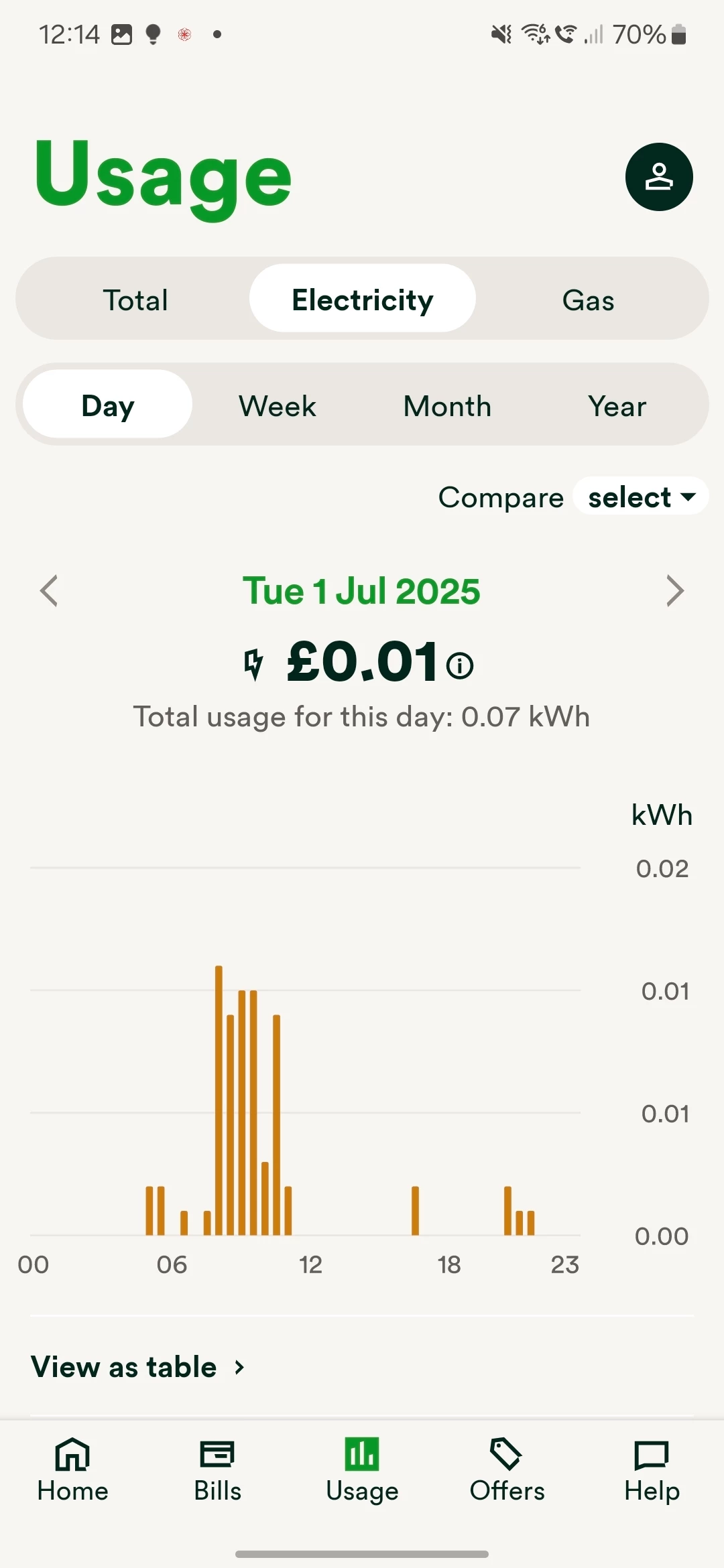724x1568 pixels.
Task: Select the Electricity tab
Action: [x=362, y=300]
